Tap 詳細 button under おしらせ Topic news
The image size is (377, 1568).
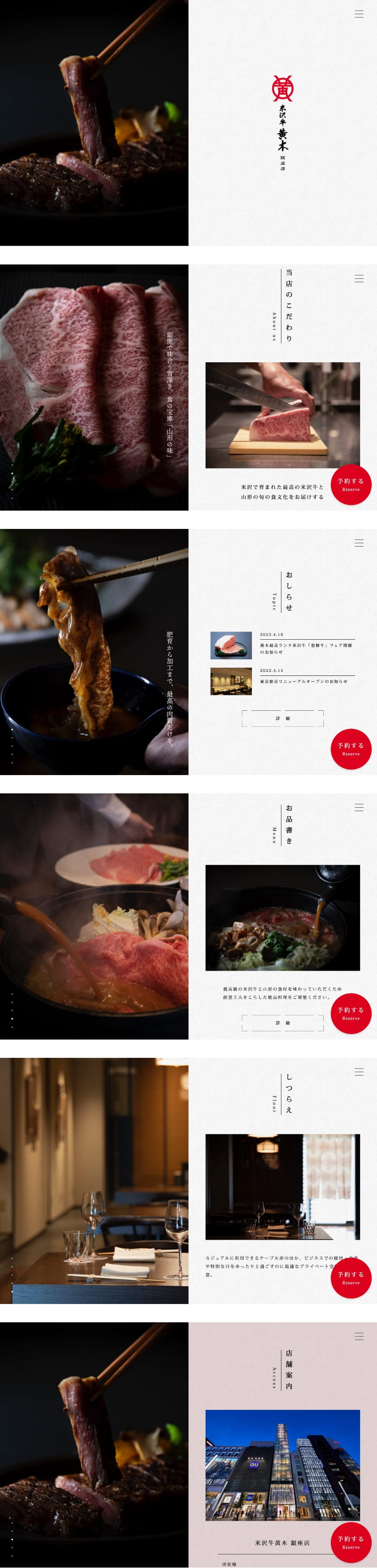click(x=283, y=718)
